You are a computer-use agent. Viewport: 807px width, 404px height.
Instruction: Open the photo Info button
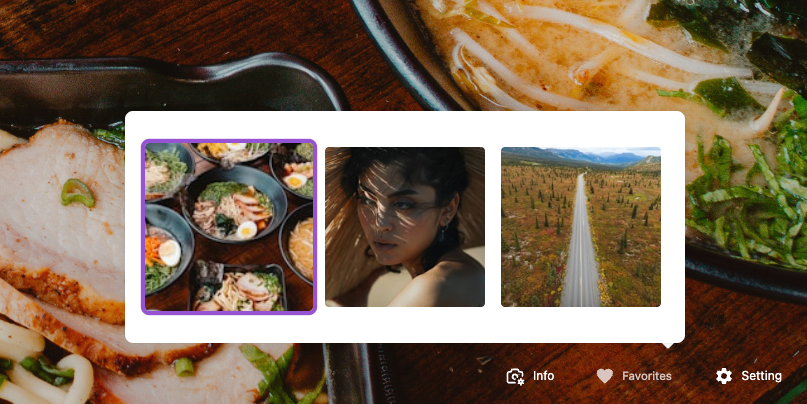point(530,376)
